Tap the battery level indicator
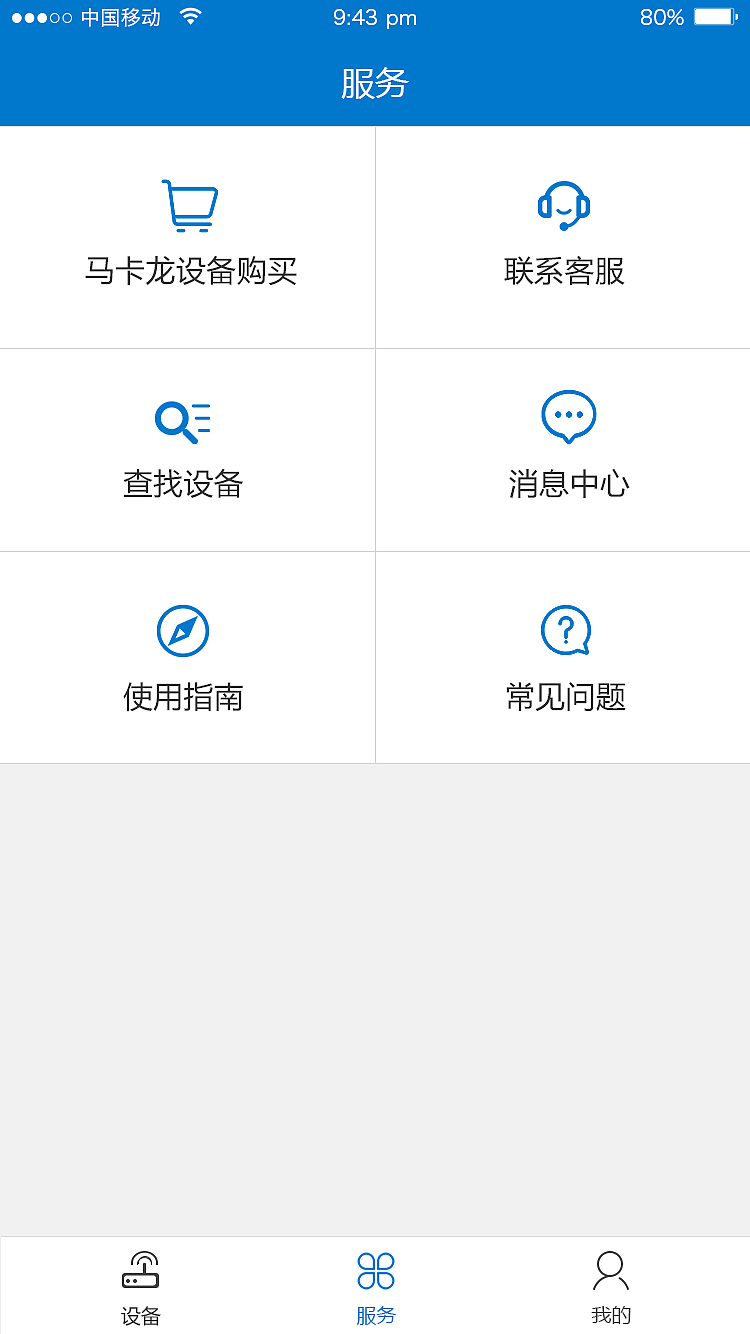Viewport: 750px width, 1334px height. pos(714,16)
